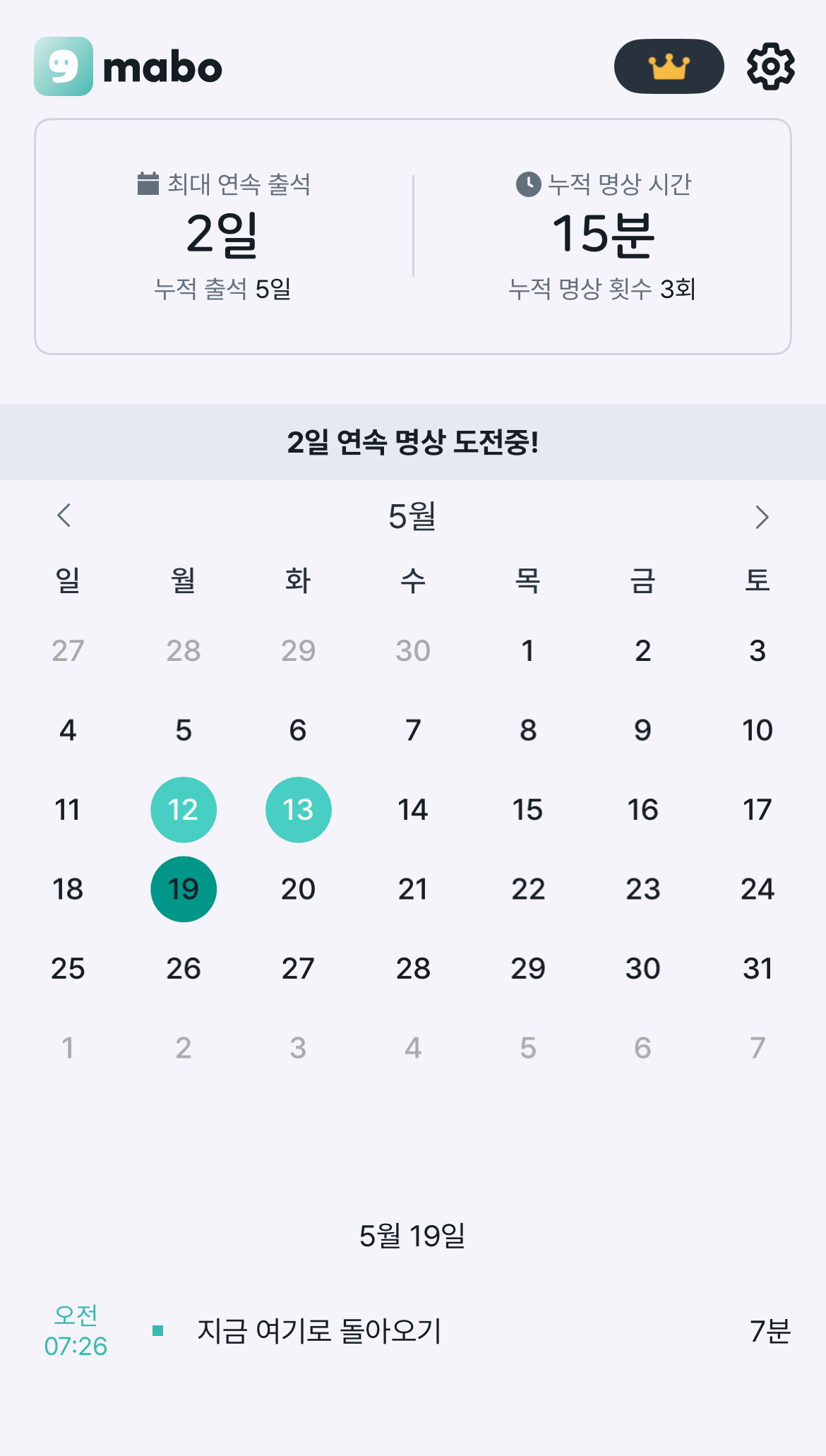Go to the previous month
Viewport: 826px width, 1456px height.
(64, 515)
